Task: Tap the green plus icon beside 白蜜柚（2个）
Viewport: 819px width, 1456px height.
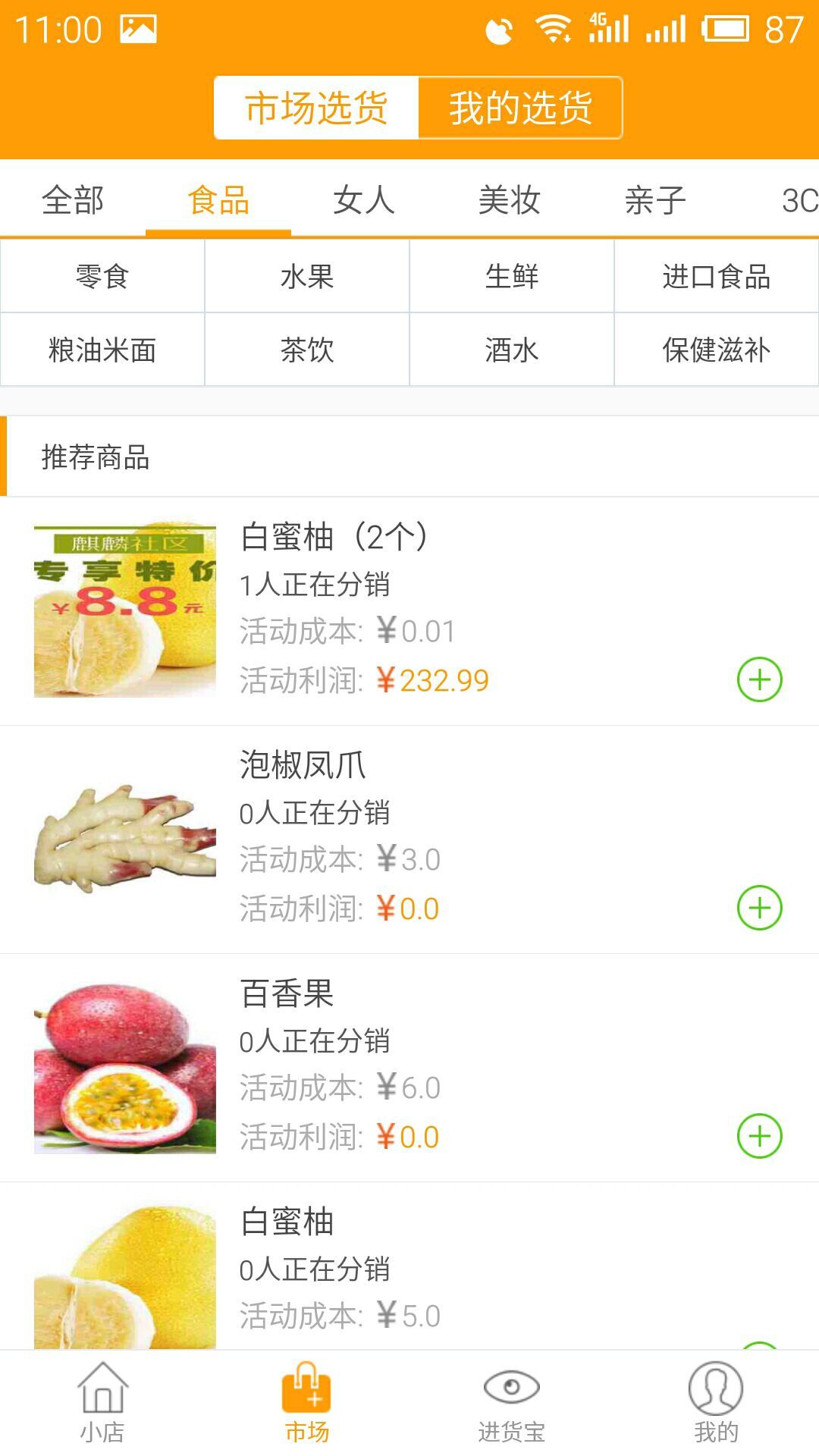Action: coord(760,679)
